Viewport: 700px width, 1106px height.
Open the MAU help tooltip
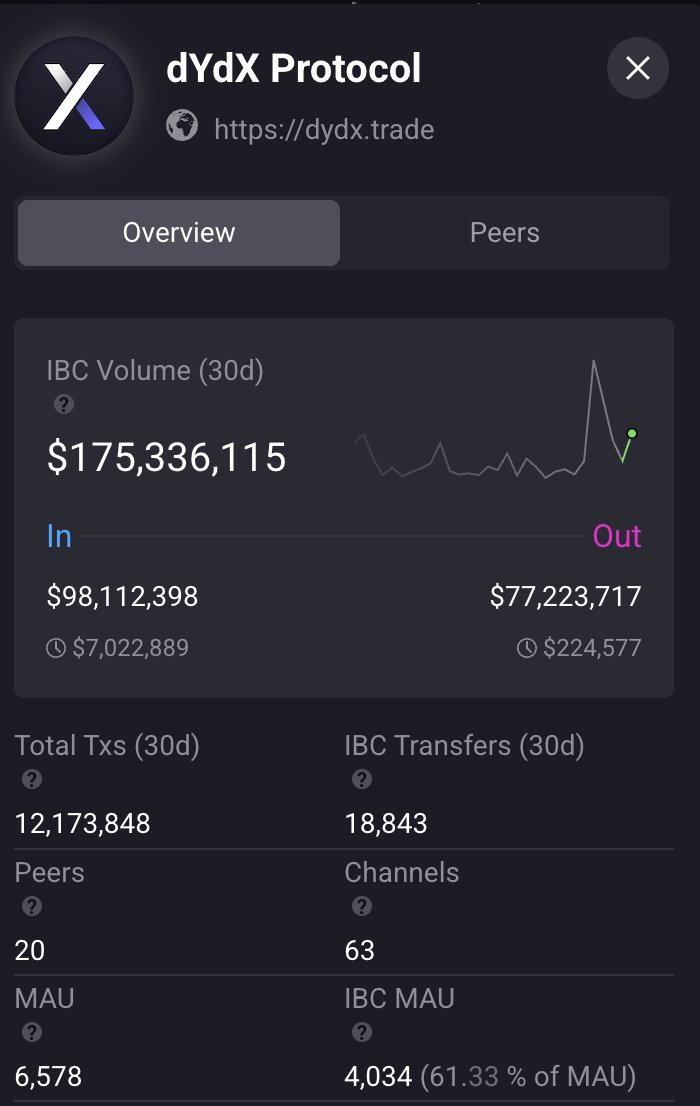tap(32, 1033)
